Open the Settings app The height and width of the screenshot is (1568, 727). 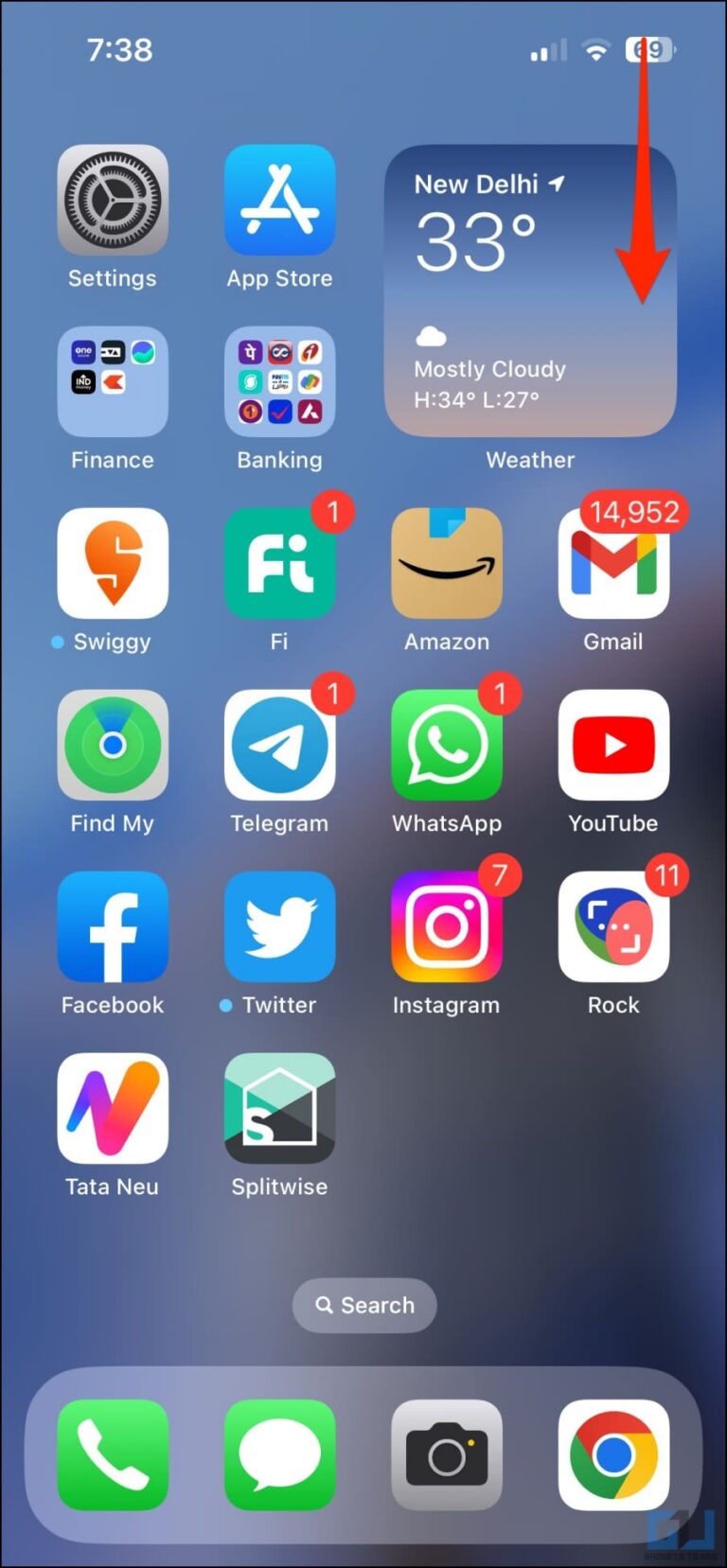pyautogui.click(x=113, y=201)
